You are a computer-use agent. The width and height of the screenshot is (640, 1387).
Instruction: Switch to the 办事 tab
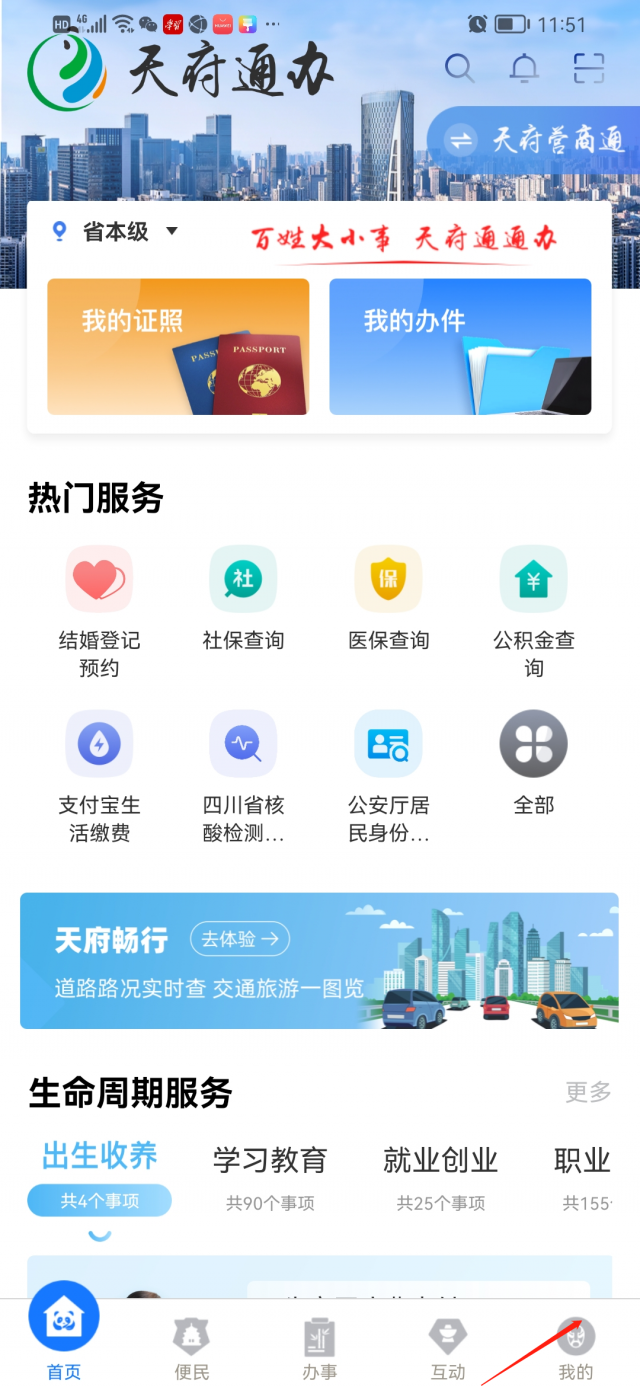(x=319, y=1348)
